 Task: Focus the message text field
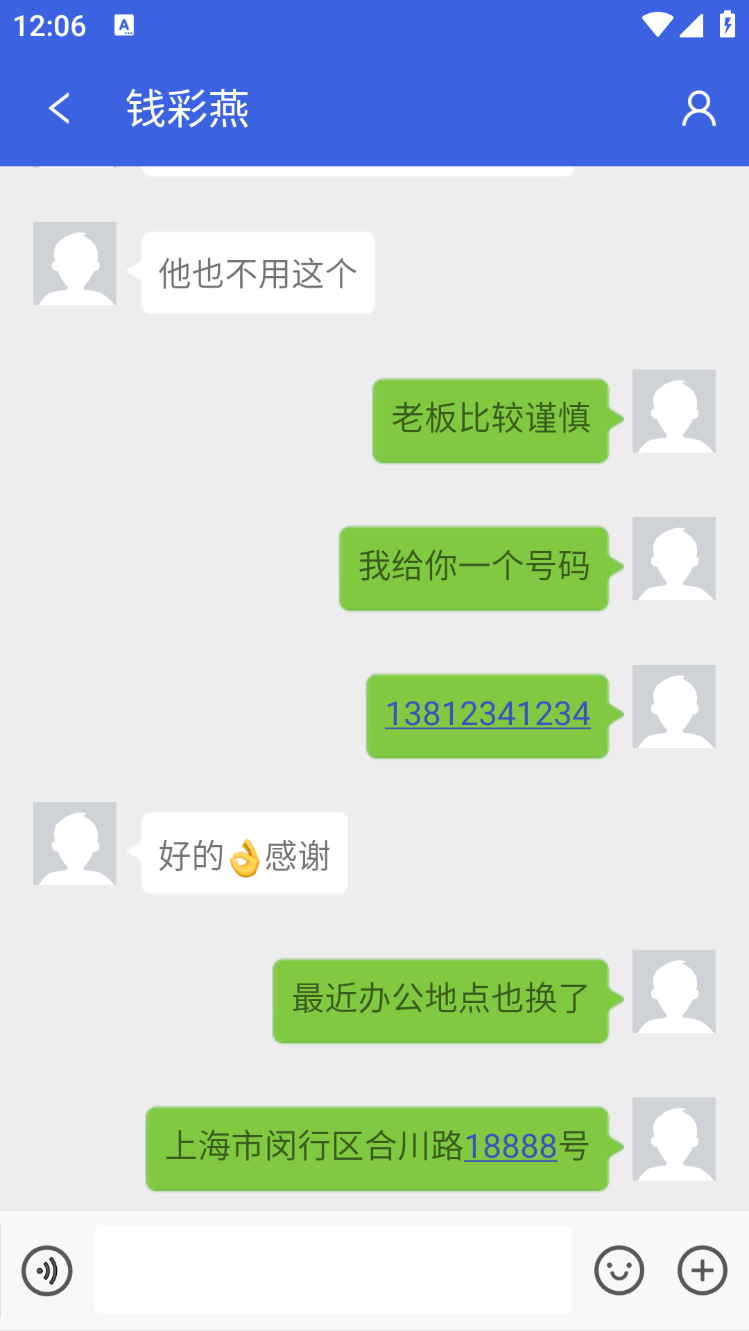333,1270
